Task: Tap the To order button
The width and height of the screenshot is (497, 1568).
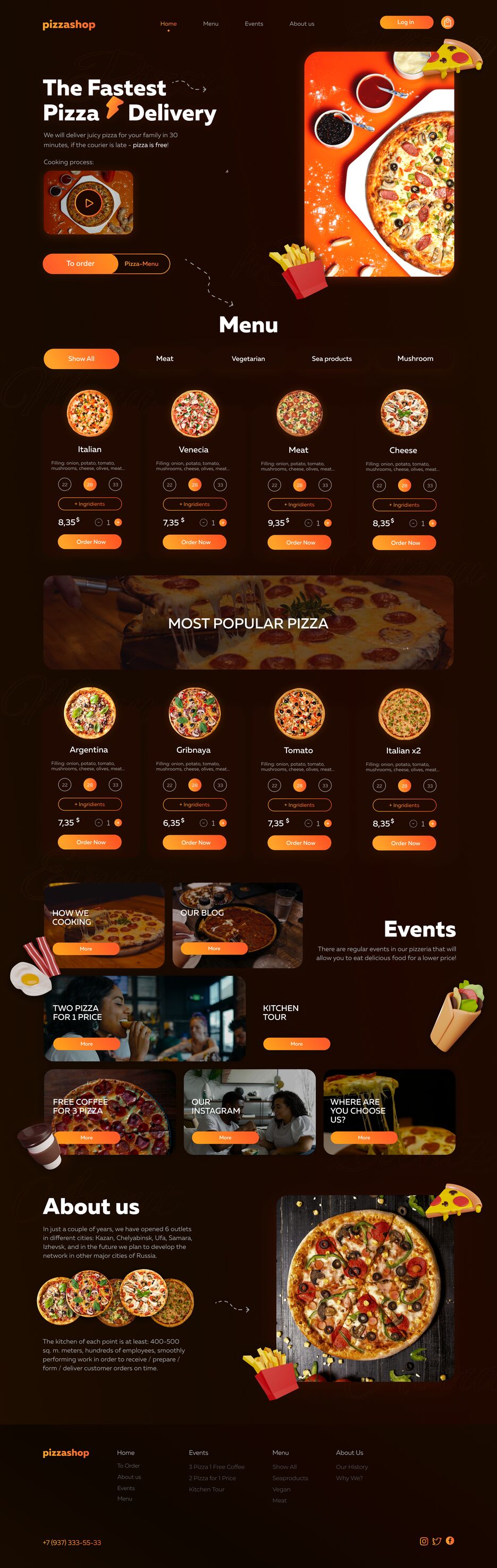Action: click(80, 263)
